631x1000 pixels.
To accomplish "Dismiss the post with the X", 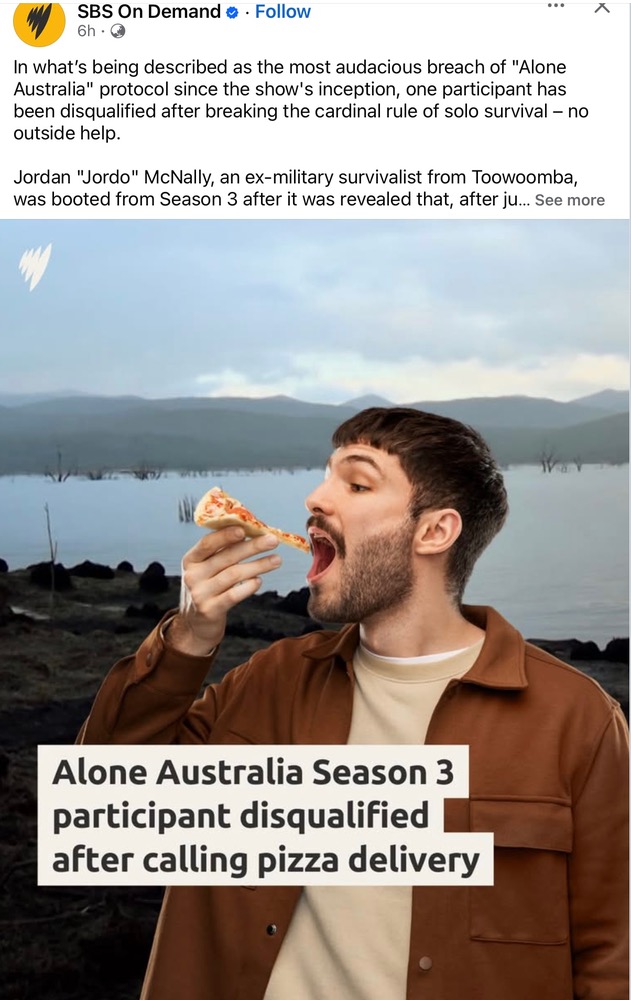I will pyautogui.click(x=602, y=7).
